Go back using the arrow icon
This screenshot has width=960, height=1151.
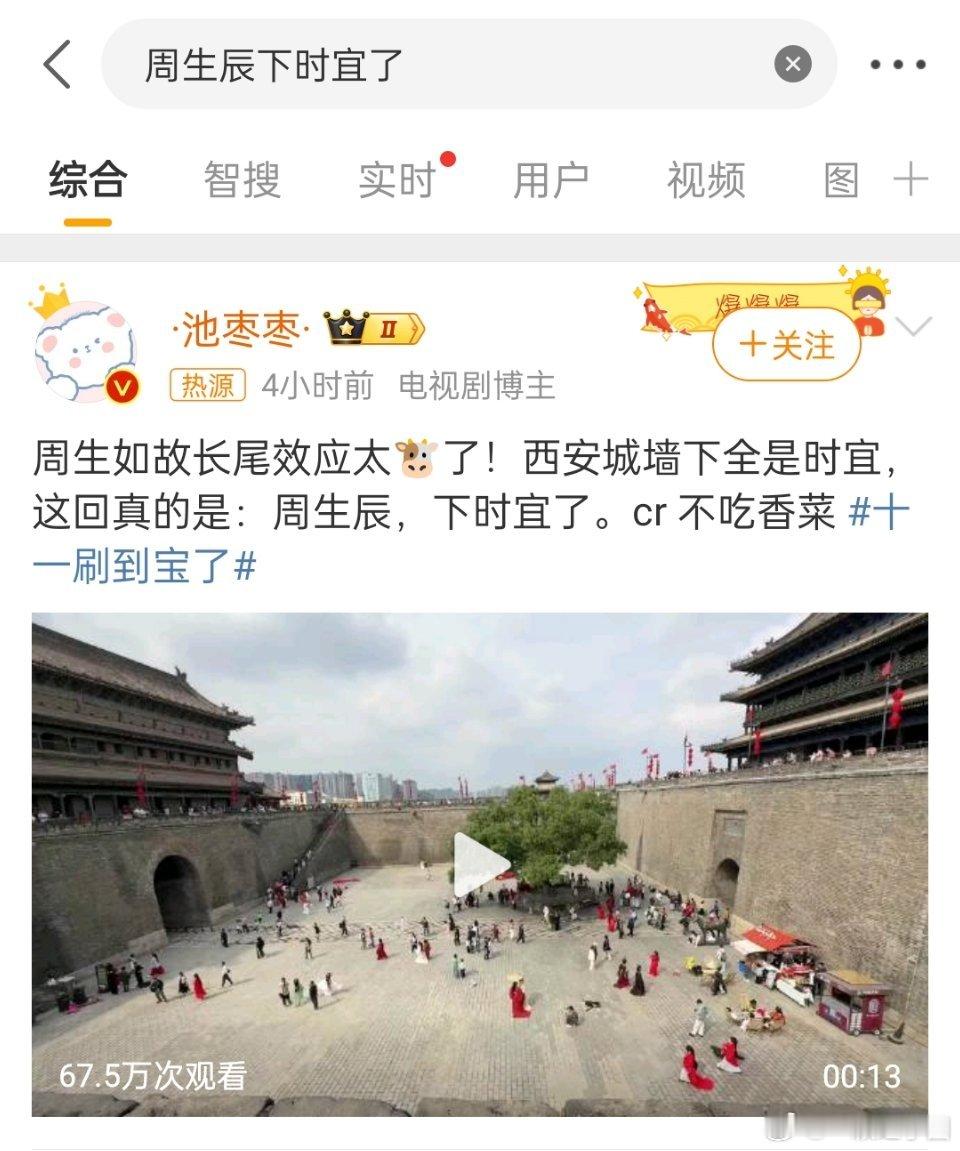point(57,65)
